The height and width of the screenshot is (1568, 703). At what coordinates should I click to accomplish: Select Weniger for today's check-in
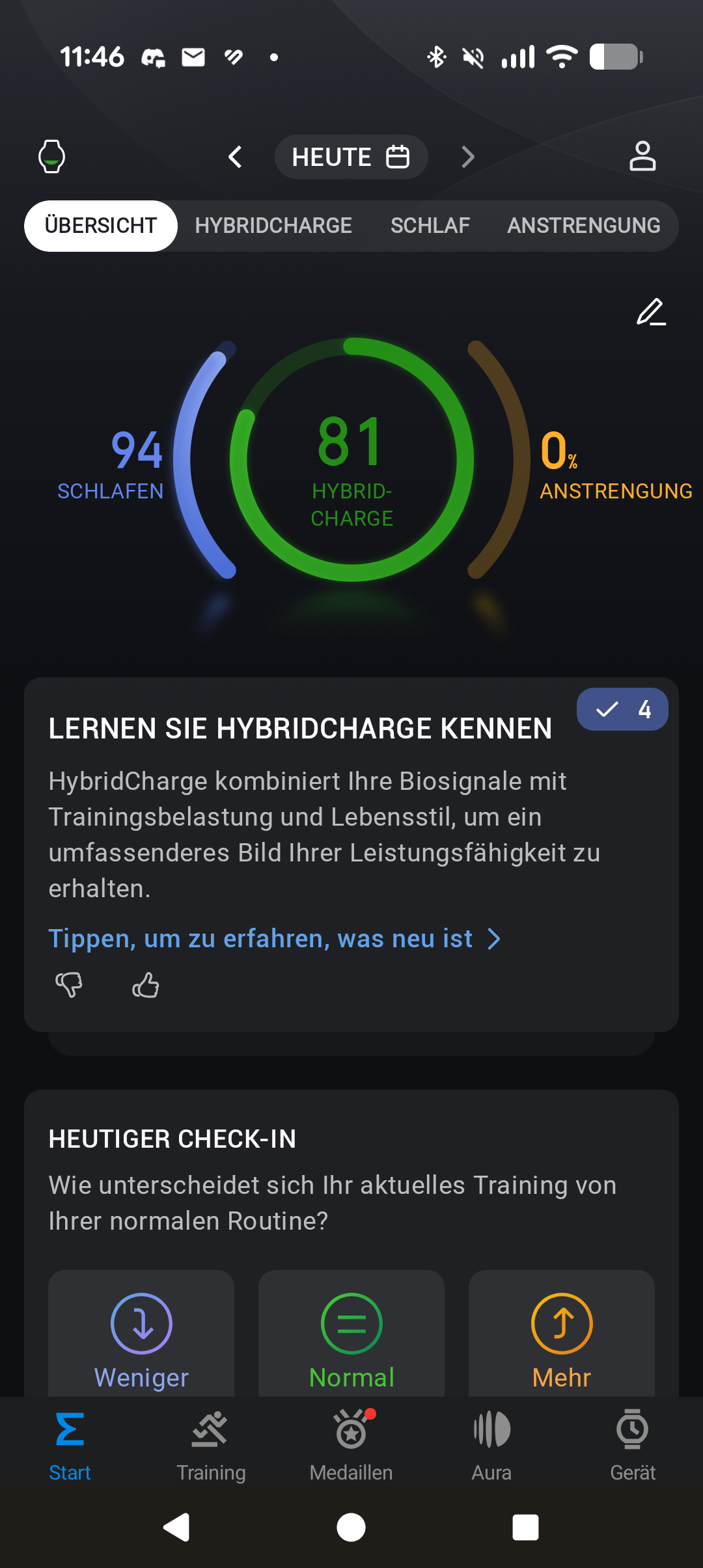(141, 1334)
